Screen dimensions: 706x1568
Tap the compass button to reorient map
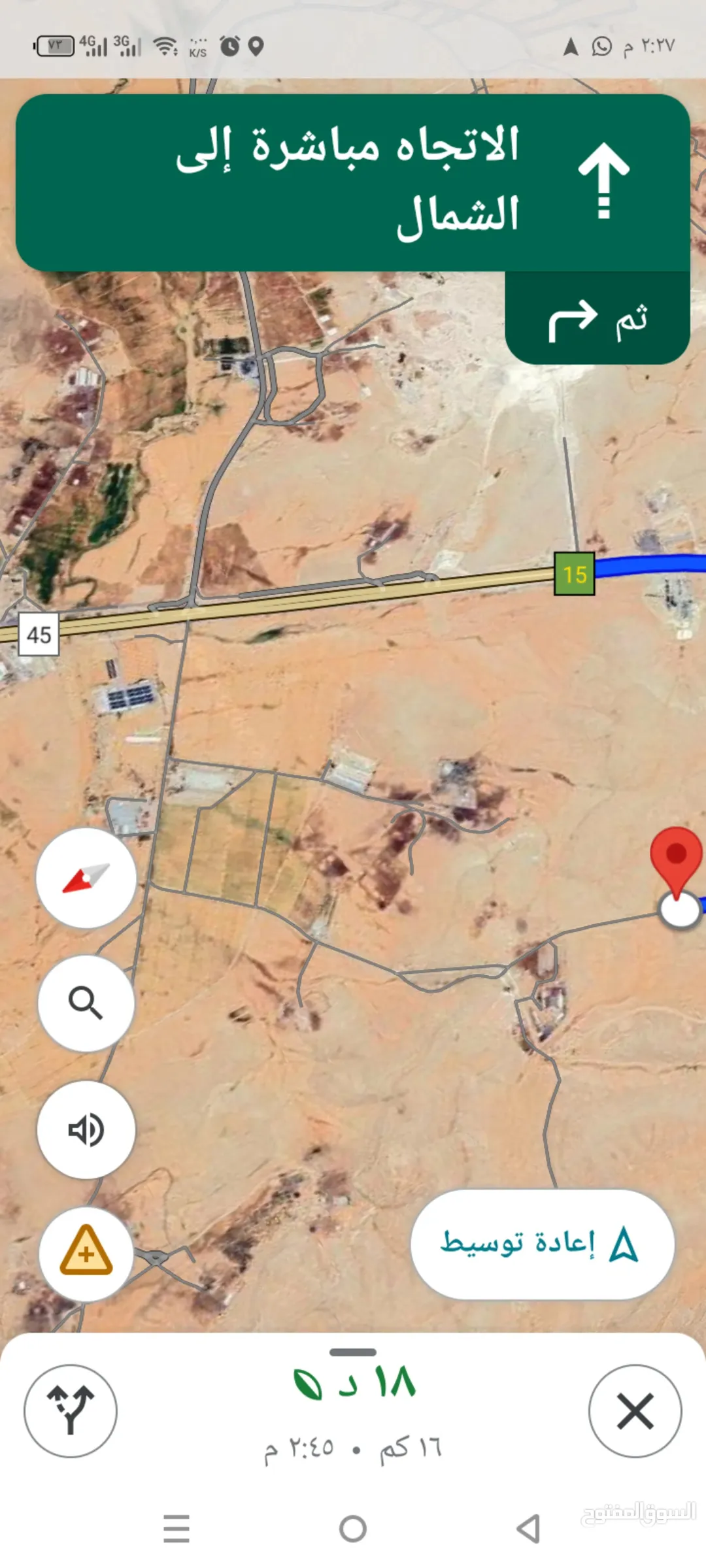[x=86, y=878]
